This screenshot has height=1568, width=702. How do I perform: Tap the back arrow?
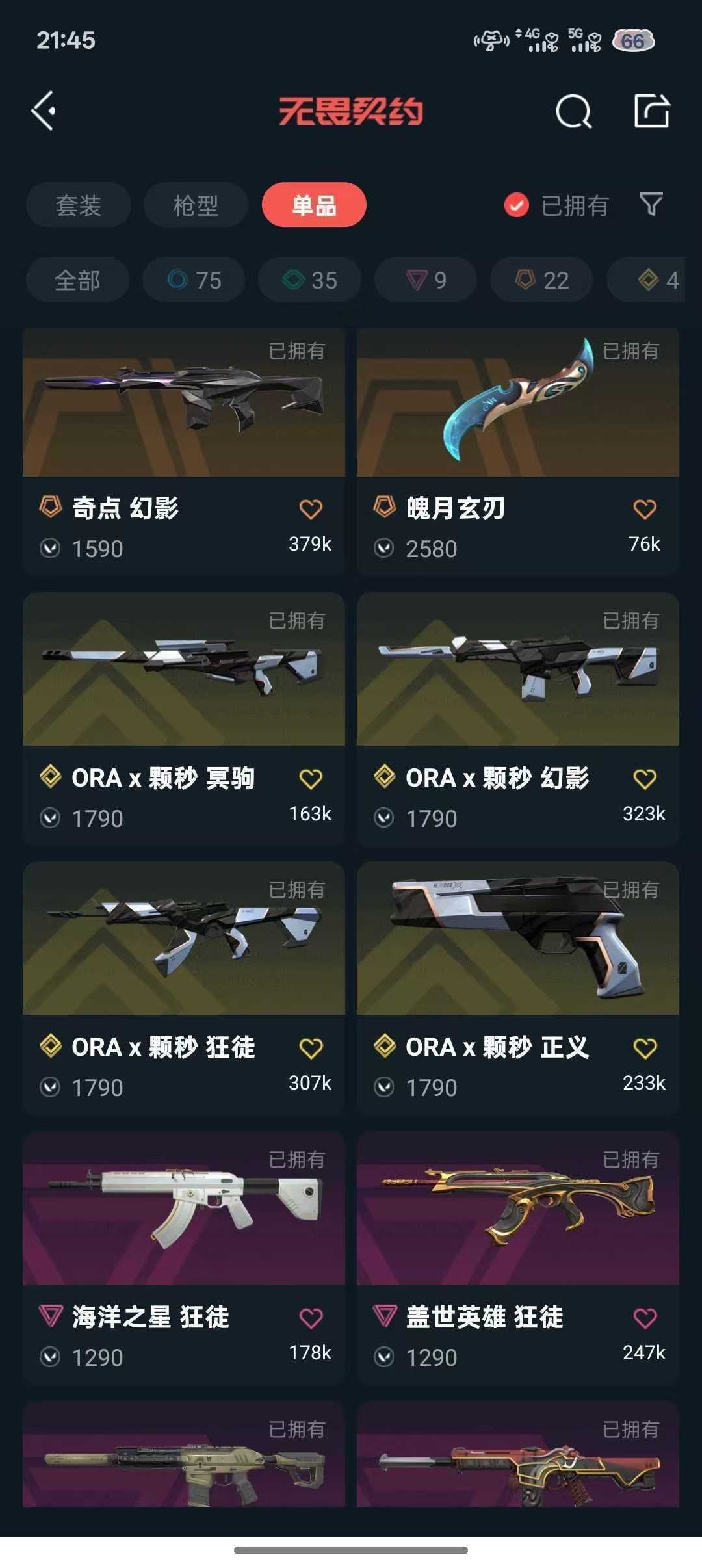pyautogui.click(x=43, y=109)
